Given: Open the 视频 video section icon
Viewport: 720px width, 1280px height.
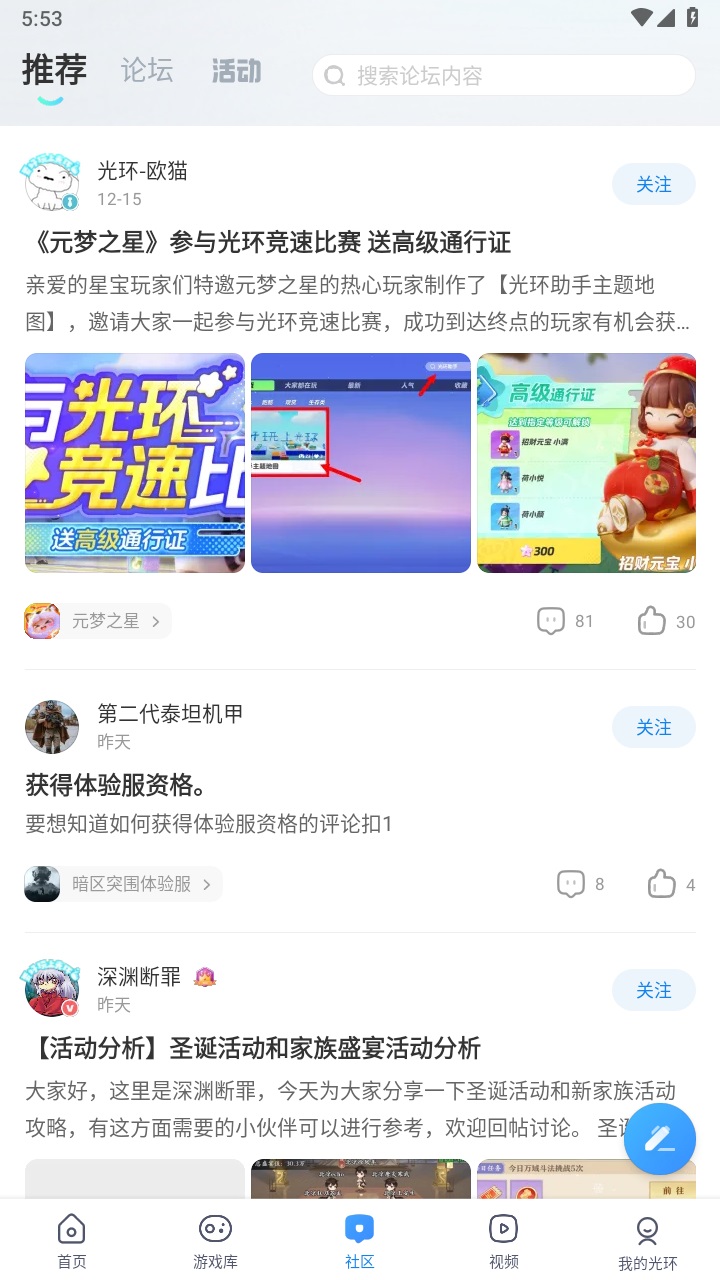Looking at the screenshot, I should pos(503,1228).
